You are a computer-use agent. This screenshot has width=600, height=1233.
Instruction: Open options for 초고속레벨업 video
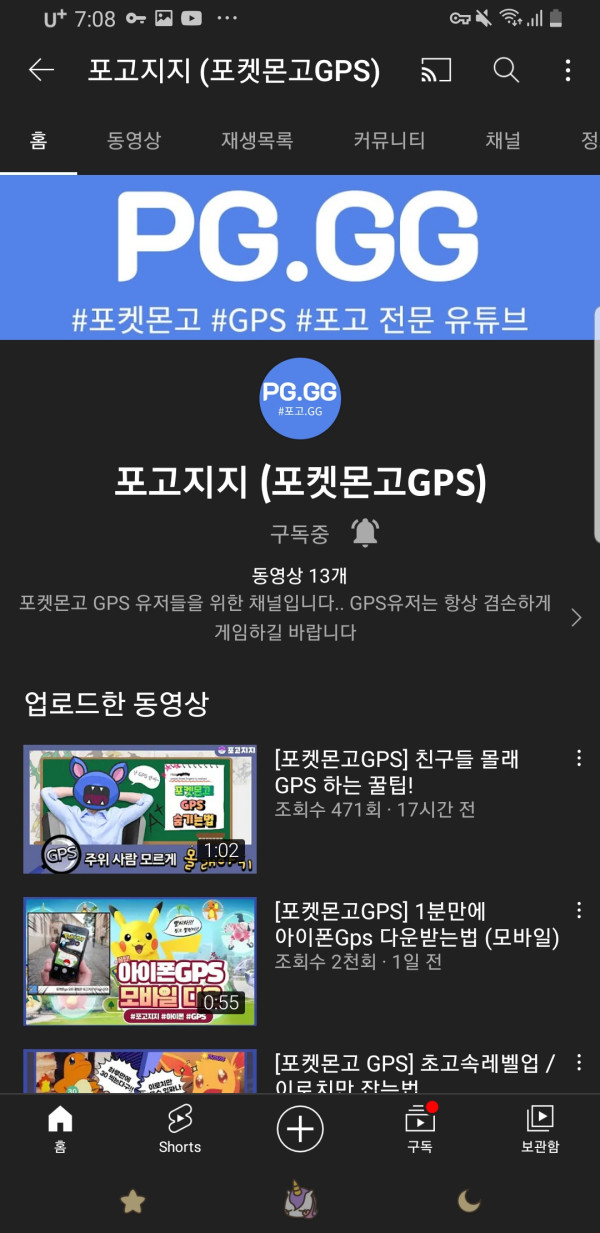[x=578, y=1062]
